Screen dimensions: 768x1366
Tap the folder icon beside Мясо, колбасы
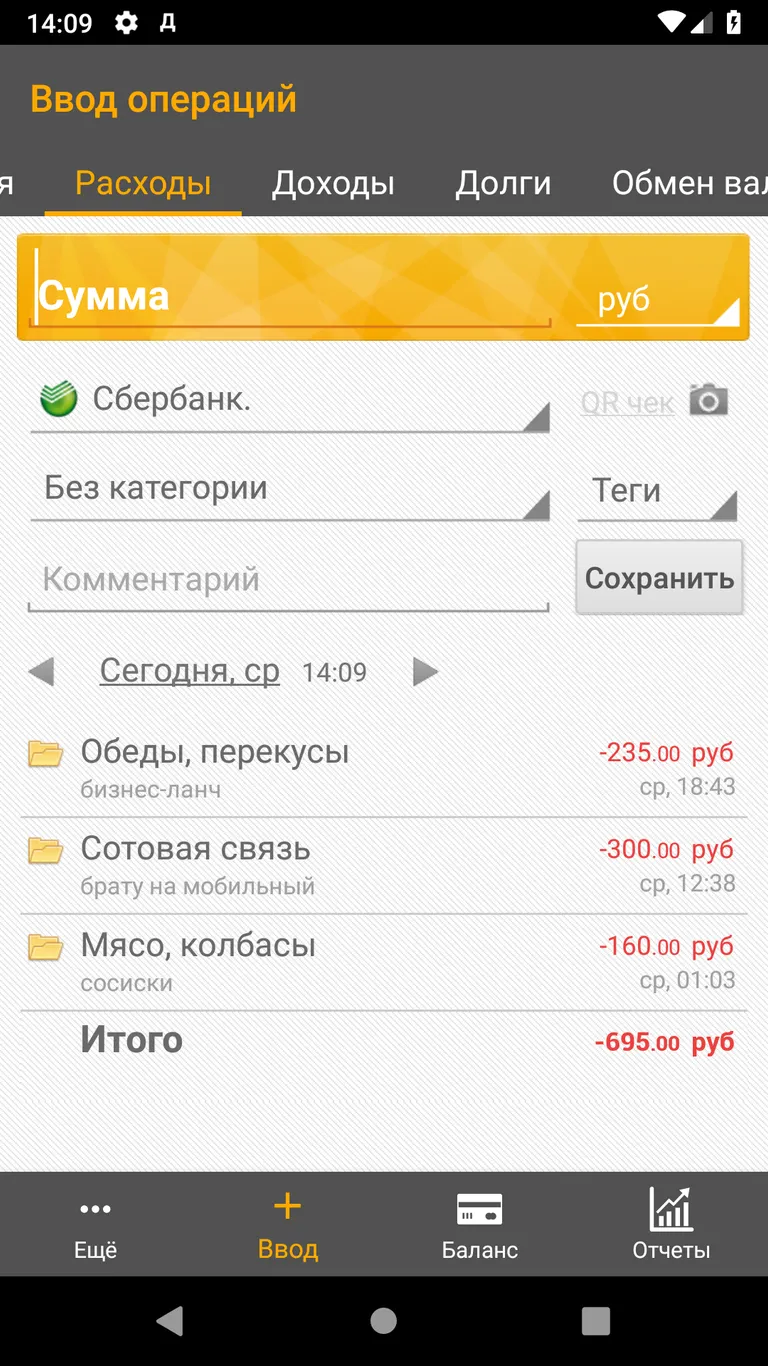(x=44, y=947)
